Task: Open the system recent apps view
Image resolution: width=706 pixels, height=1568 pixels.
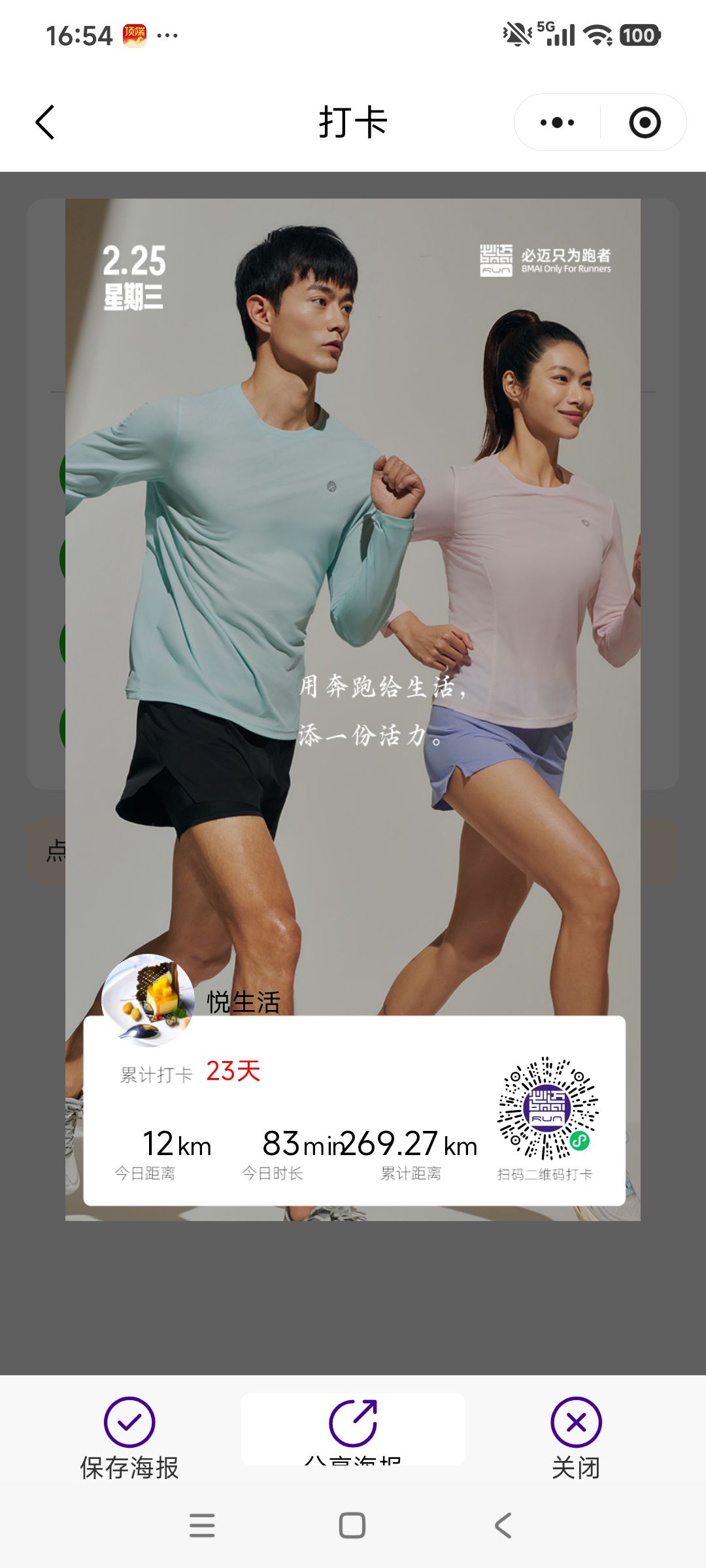Action: click(x=202, y=1526)
